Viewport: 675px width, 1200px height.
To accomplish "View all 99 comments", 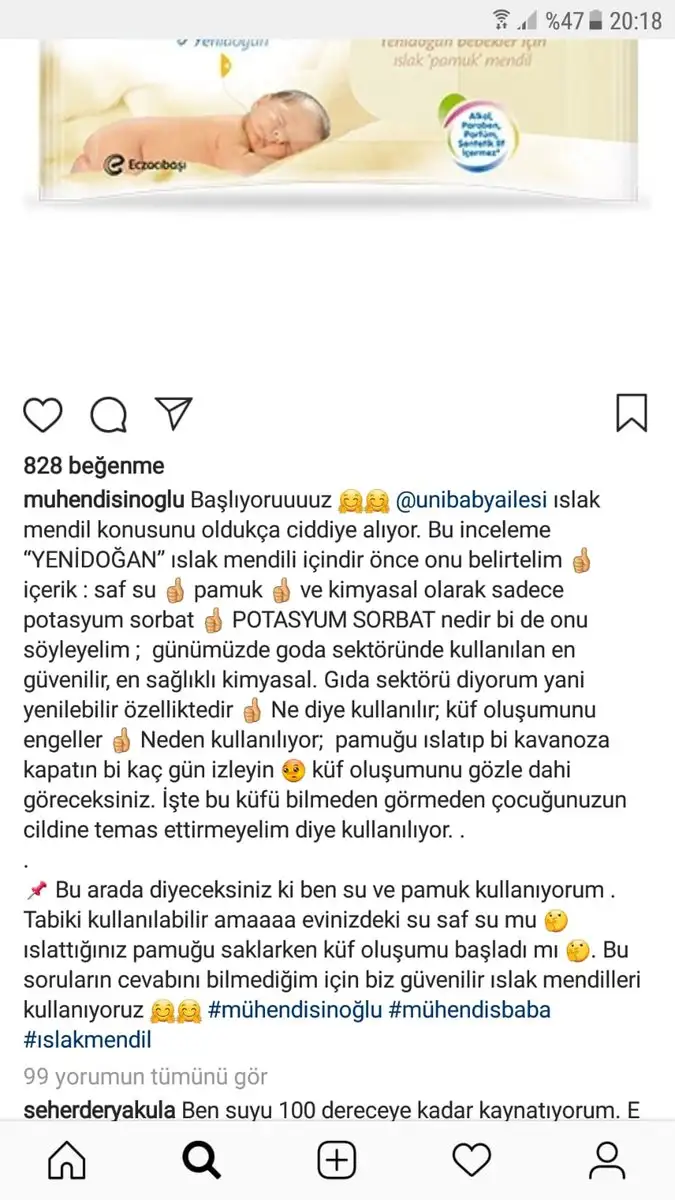I will 145,1077.
